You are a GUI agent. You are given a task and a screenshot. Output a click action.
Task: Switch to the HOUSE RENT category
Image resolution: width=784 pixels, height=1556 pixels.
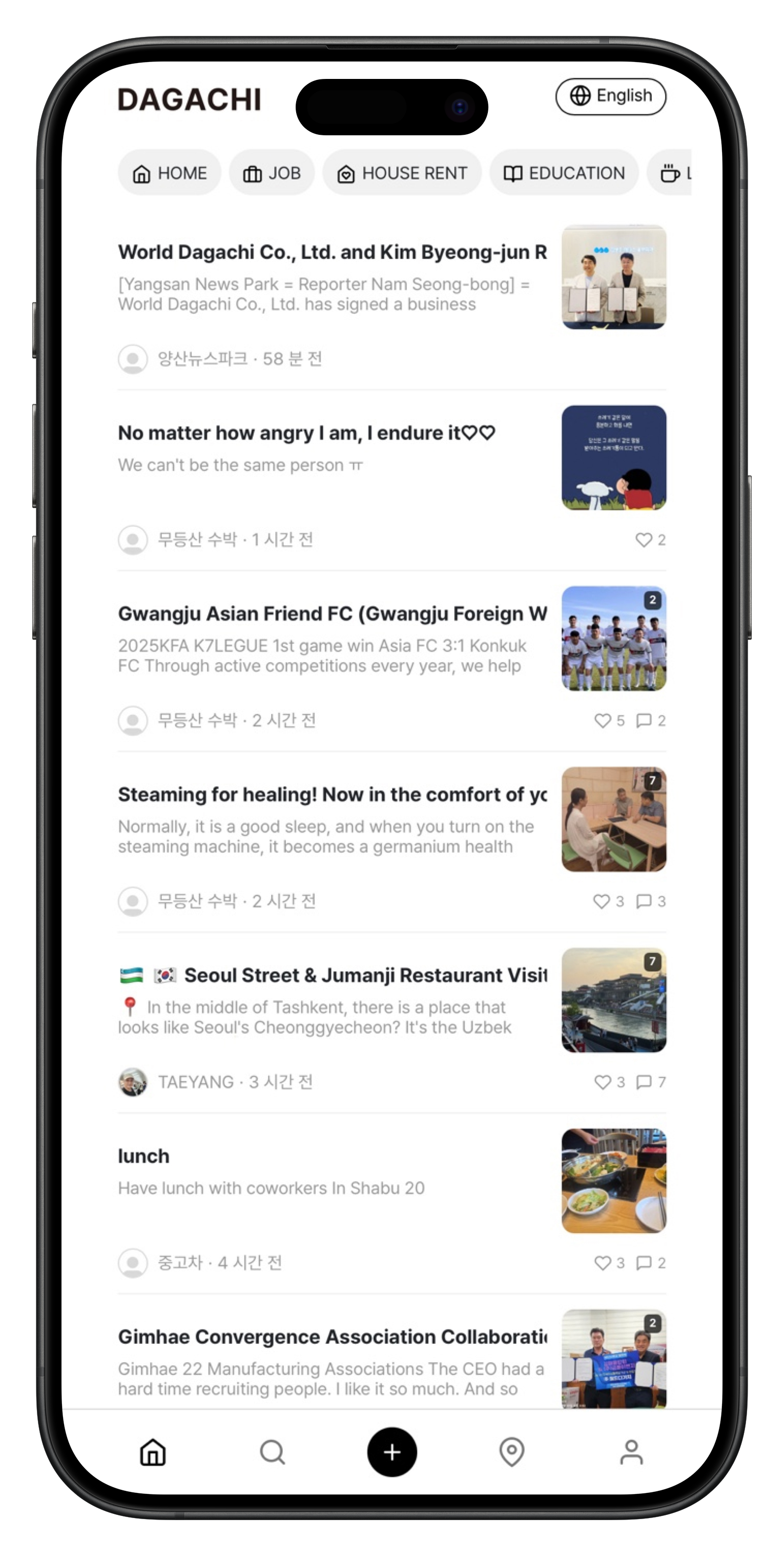(402, 173)
